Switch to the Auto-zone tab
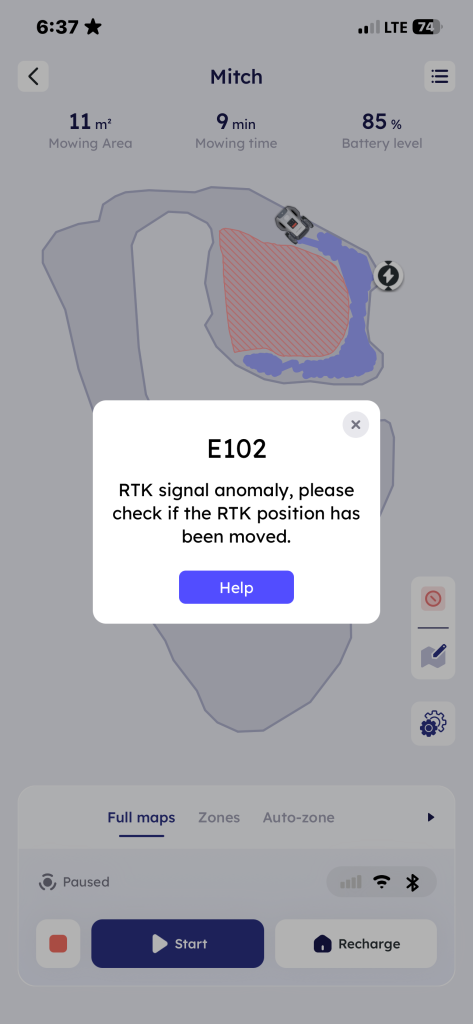Viewport: 473px width, 1024px height. (x=299, y=818)
